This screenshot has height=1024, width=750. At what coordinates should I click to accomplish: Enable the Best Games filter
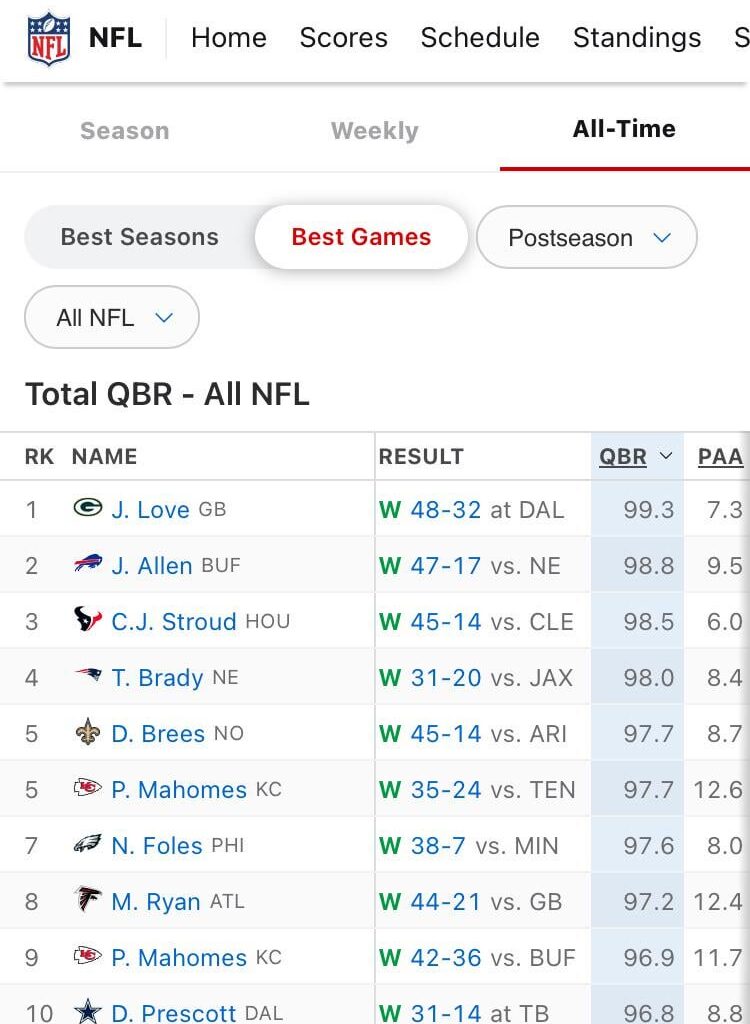[360, 237]
